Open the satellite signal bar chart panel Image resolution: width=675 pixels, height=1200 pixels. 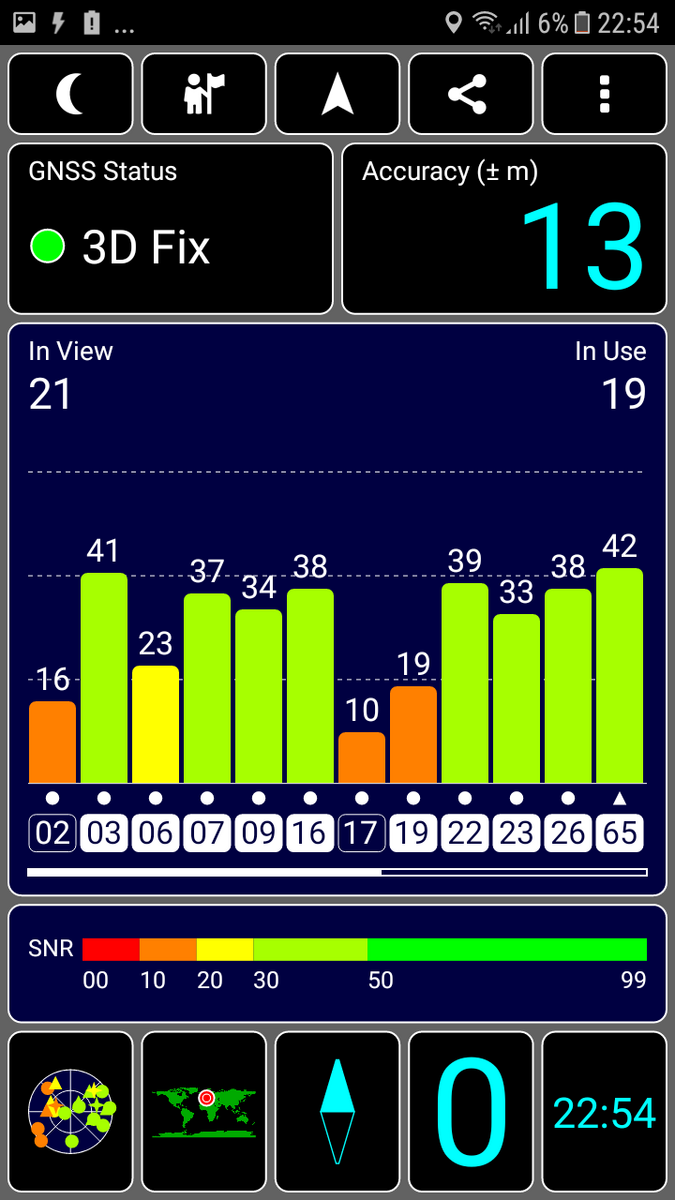(x=337, y=608)
